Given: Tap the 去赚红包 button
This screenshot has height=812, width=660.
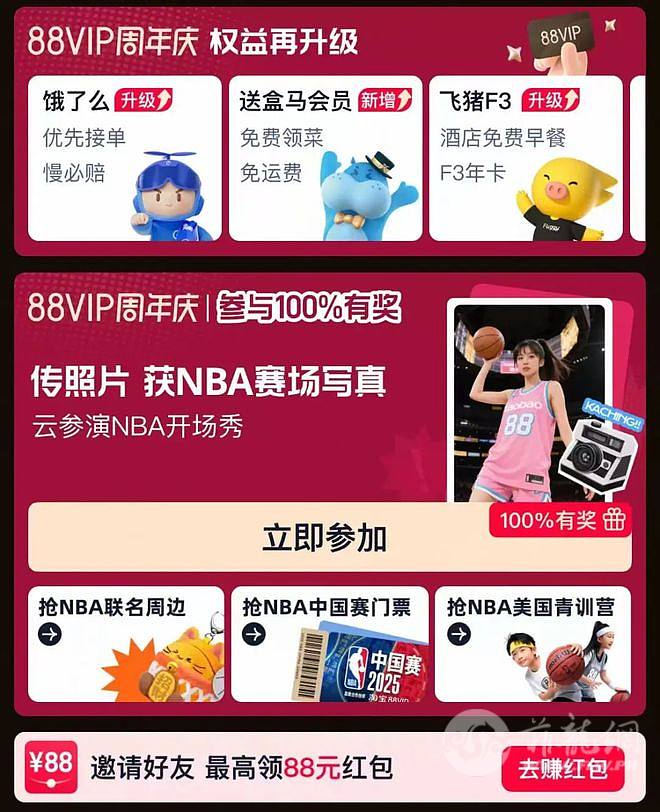Looking at the screenshot, I should click(562, 768).
